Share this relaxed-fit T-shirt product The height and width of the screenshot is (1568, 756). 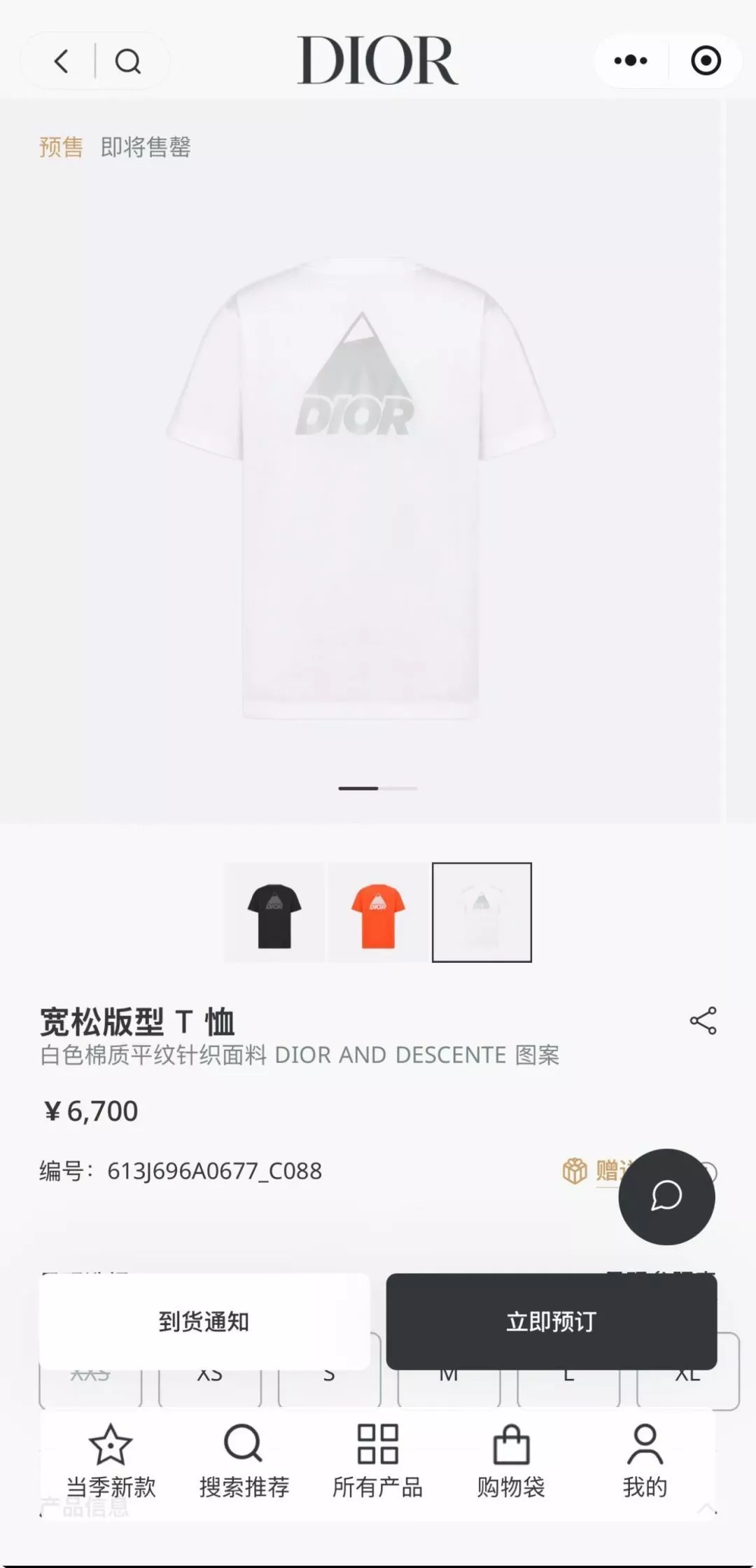[x=703, y=1020]
